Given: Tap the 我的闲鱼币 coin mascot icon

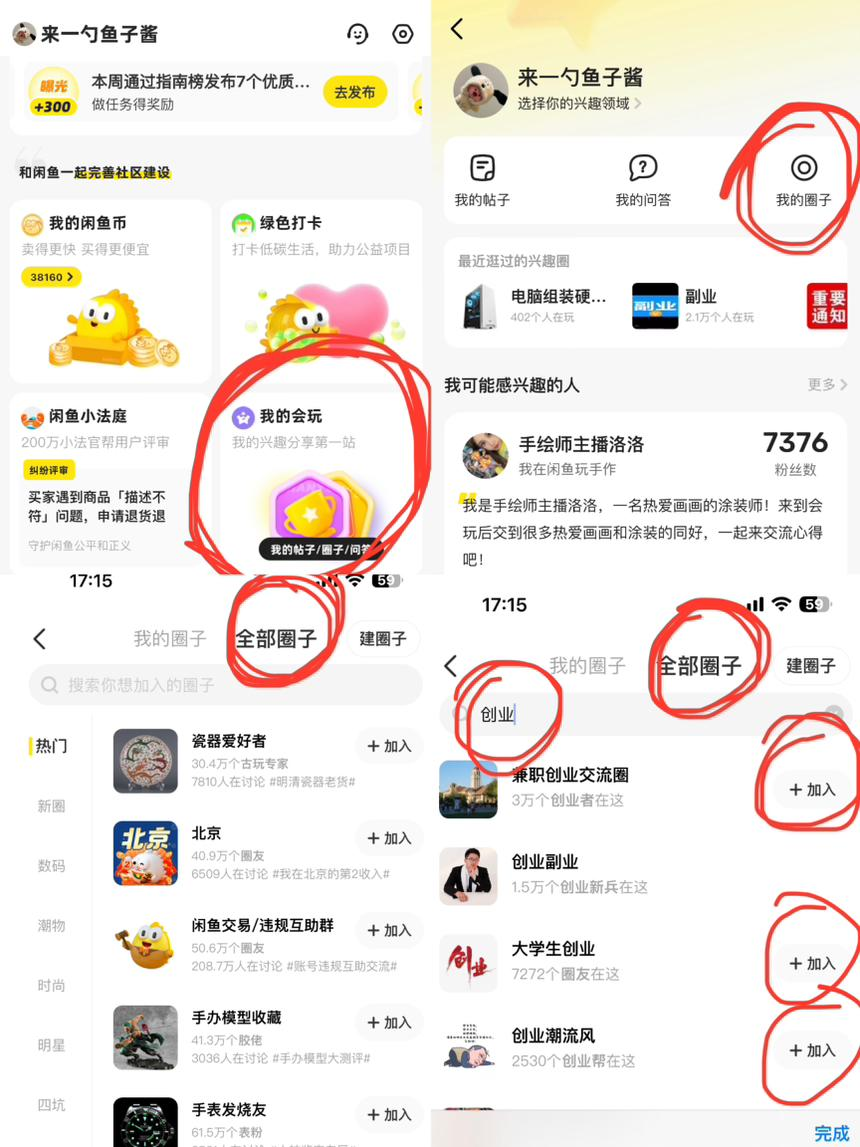Looking at the screenshot, I should [32, 223].
